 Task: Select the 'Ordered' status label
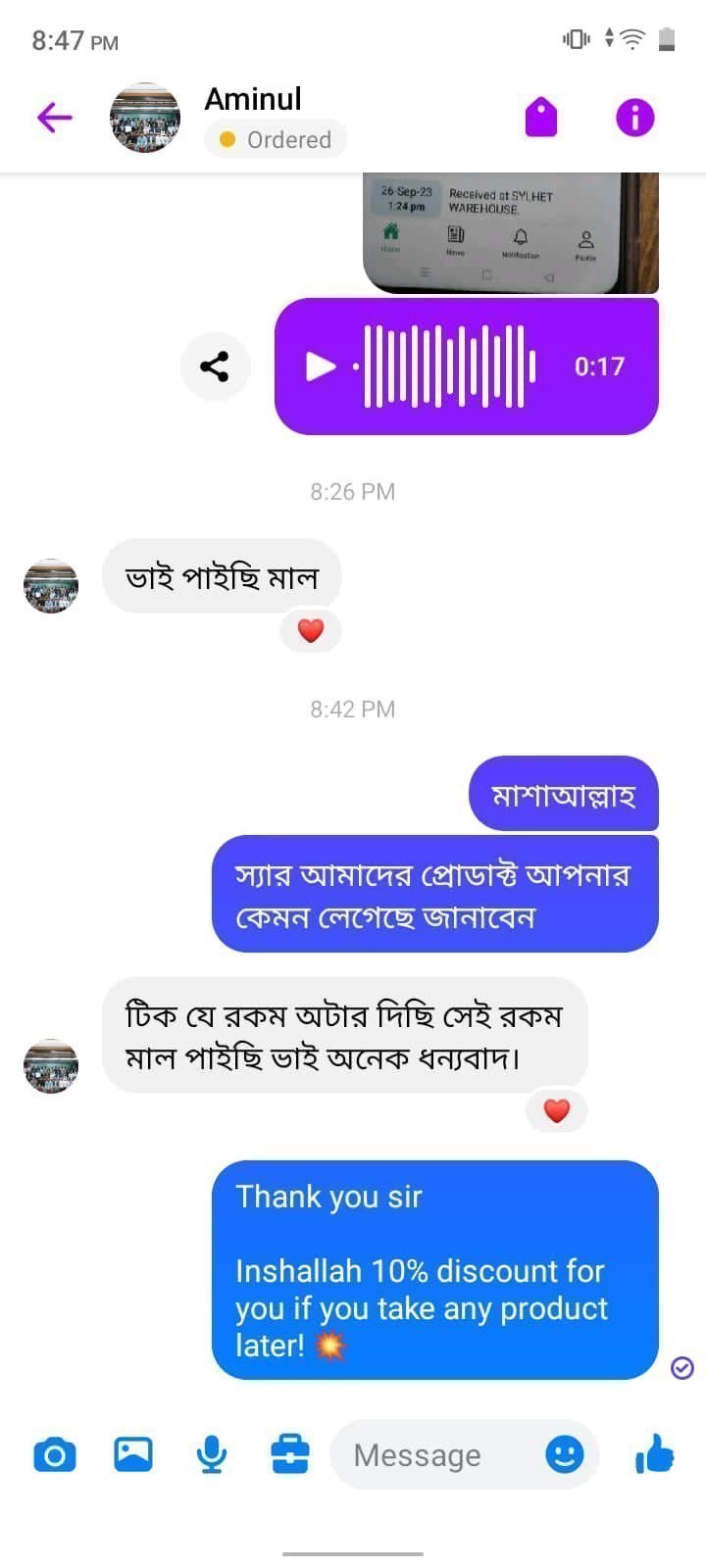(276, 139)
